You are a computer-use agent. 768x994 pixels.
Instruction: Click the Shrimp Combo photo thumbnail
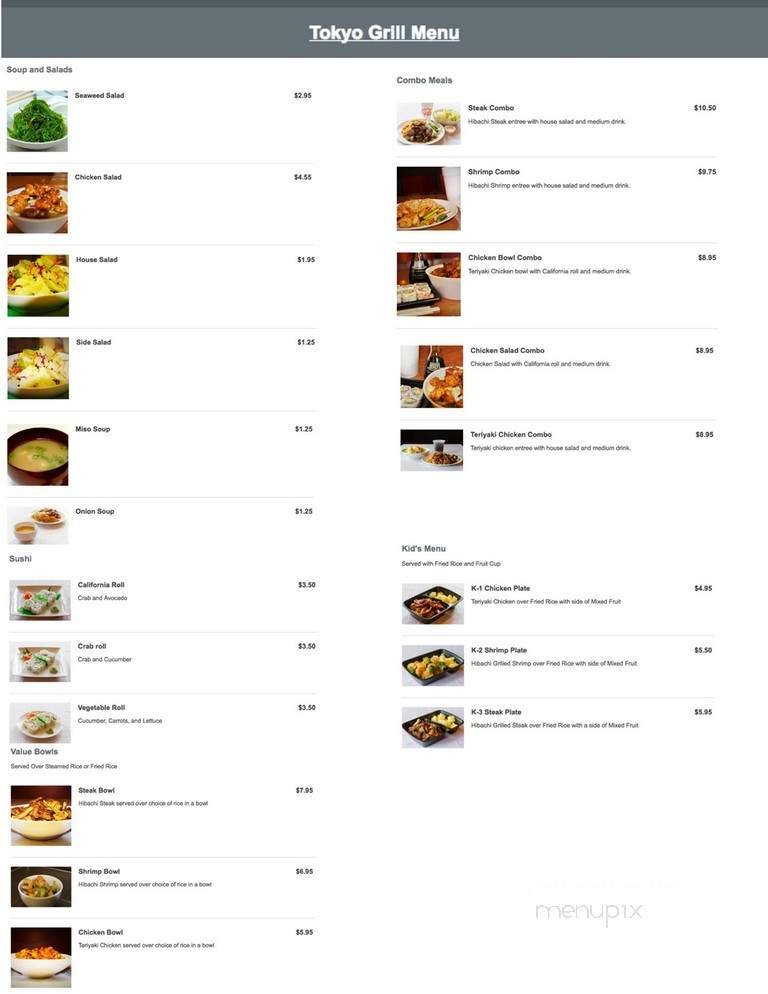pyautogui.click(x=430, y=196)
